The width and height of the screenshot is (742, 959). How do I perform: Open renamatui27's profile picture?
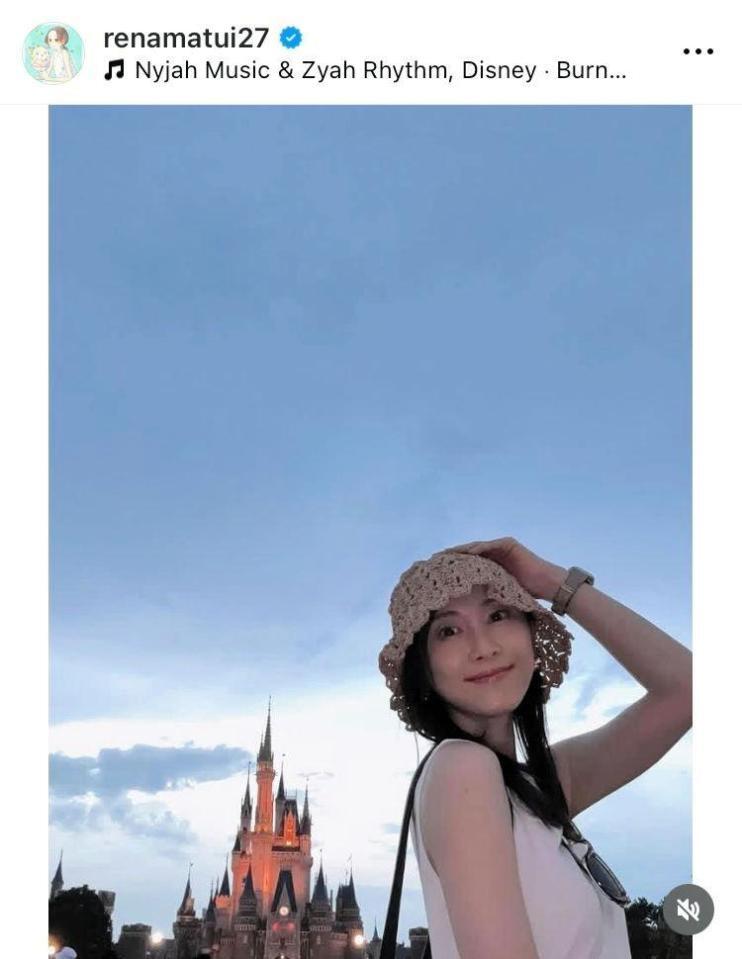click(53, 53)
